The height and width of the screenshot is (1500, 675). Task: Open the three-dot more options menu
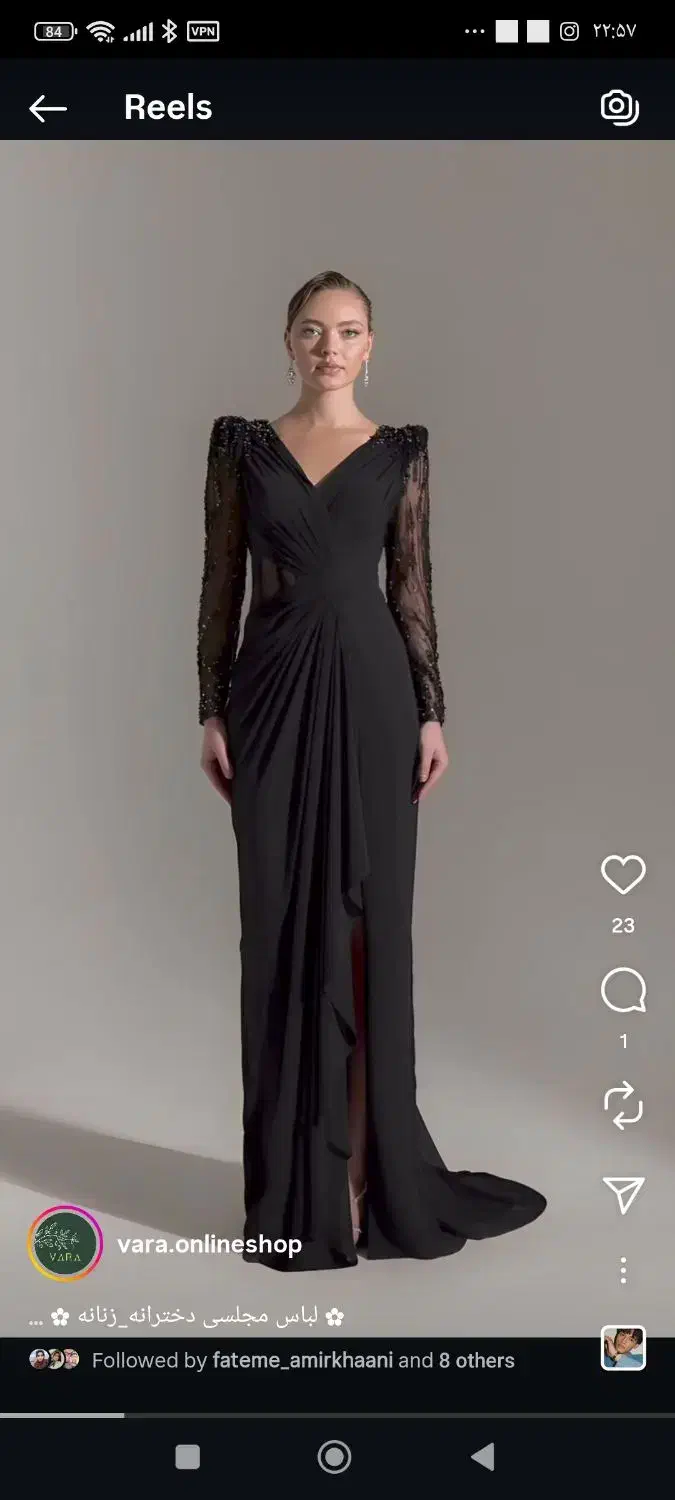(x=622, y=1270)
